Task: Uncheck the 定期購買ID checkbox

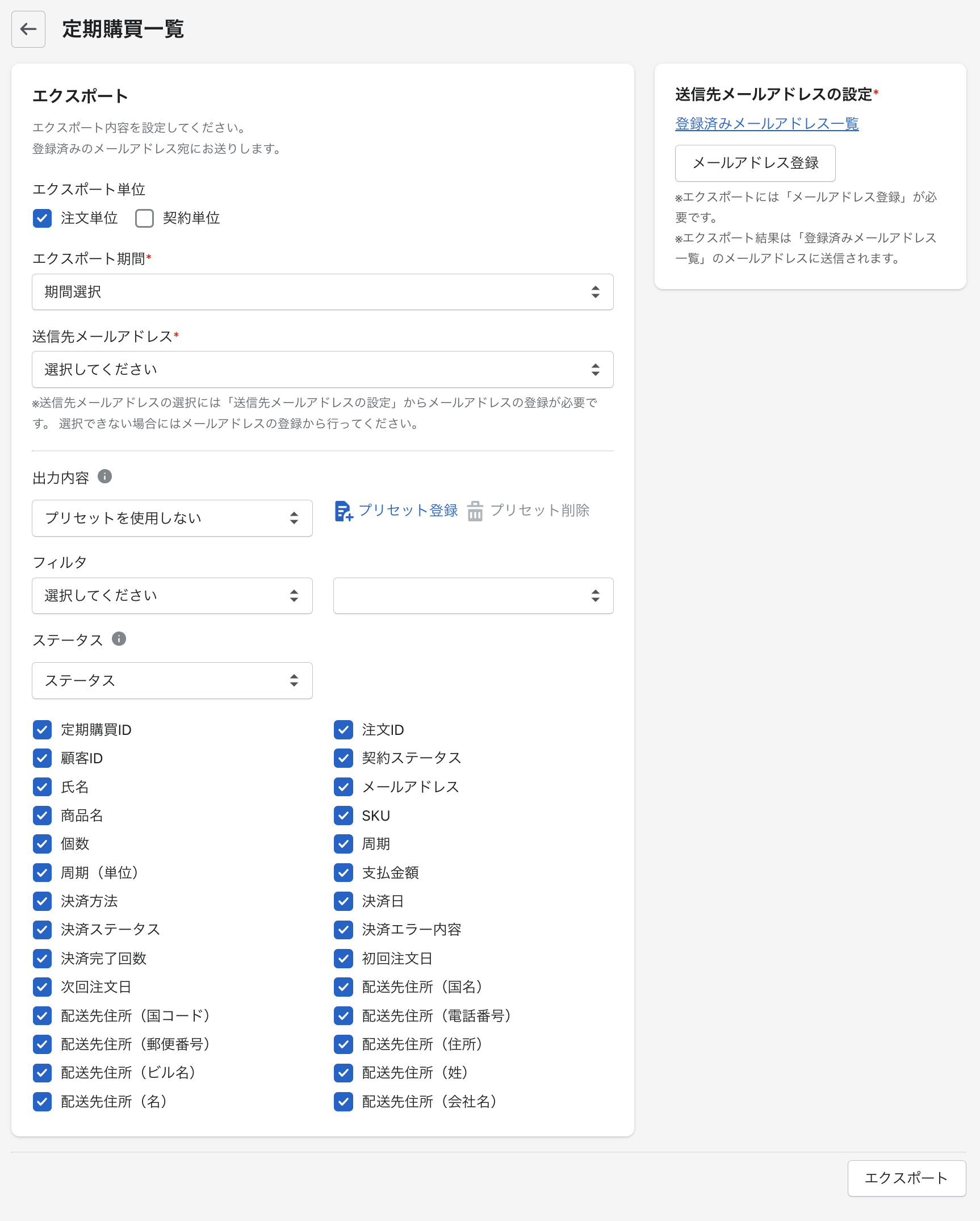Action: (x=43, y=730)
